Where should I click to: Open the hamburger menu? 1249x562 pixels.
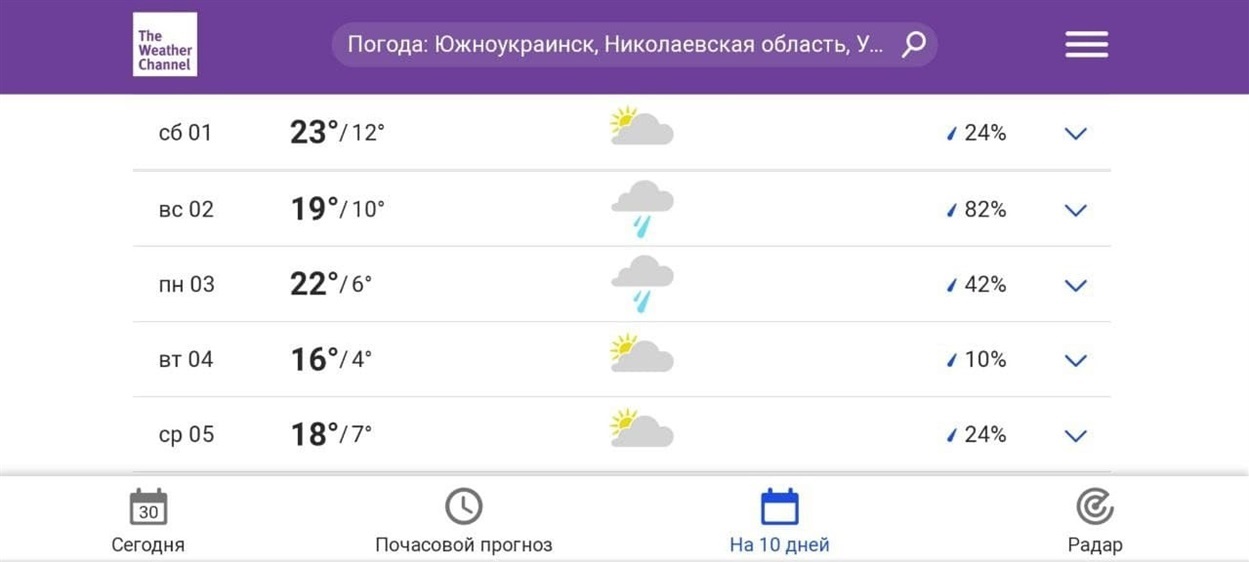[x=1086, y=45]
